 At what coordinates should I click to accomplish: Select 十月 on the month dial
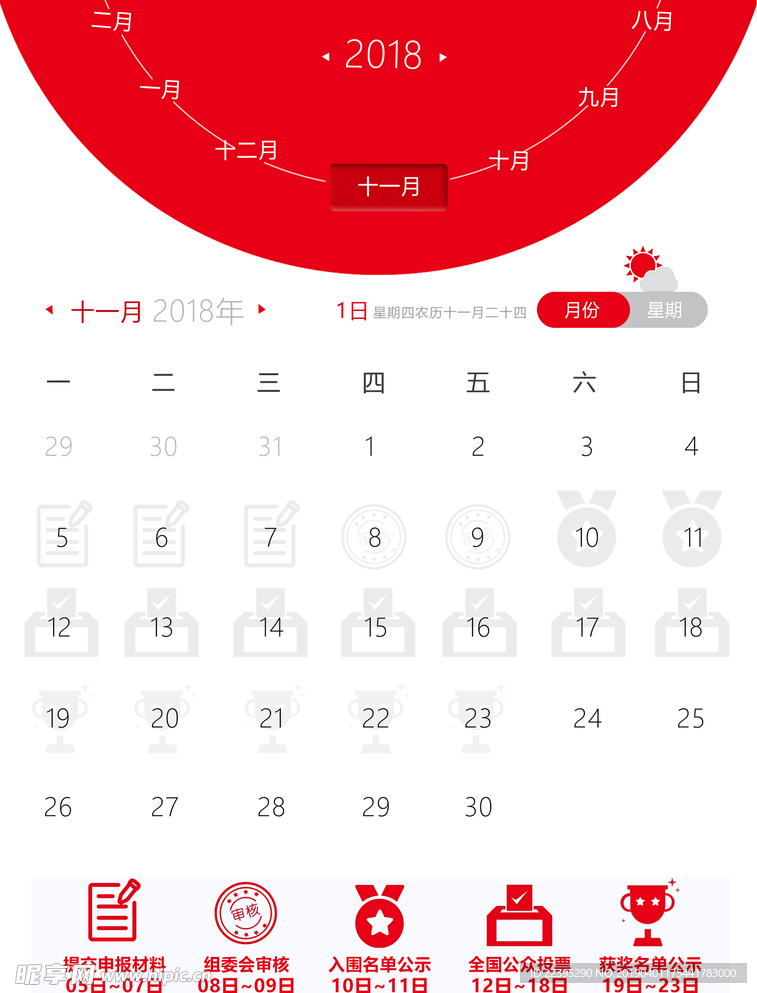point(509,160)
